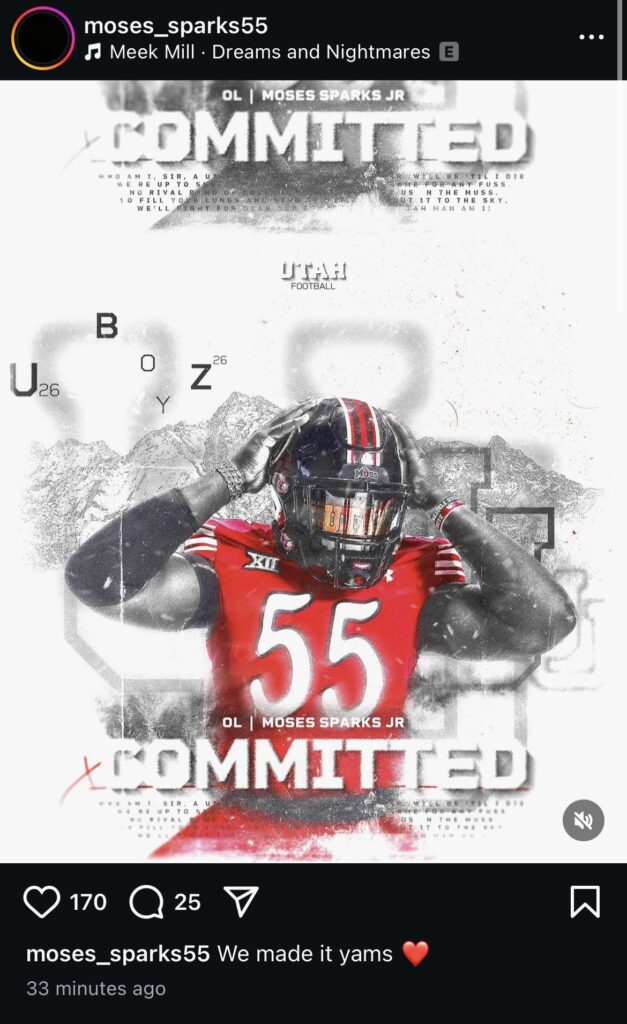The width and height of the screenshot is (627, 1024).
Task: Open Meek Mill Dreams and Nightmares audio
Action: coord(270,52)
